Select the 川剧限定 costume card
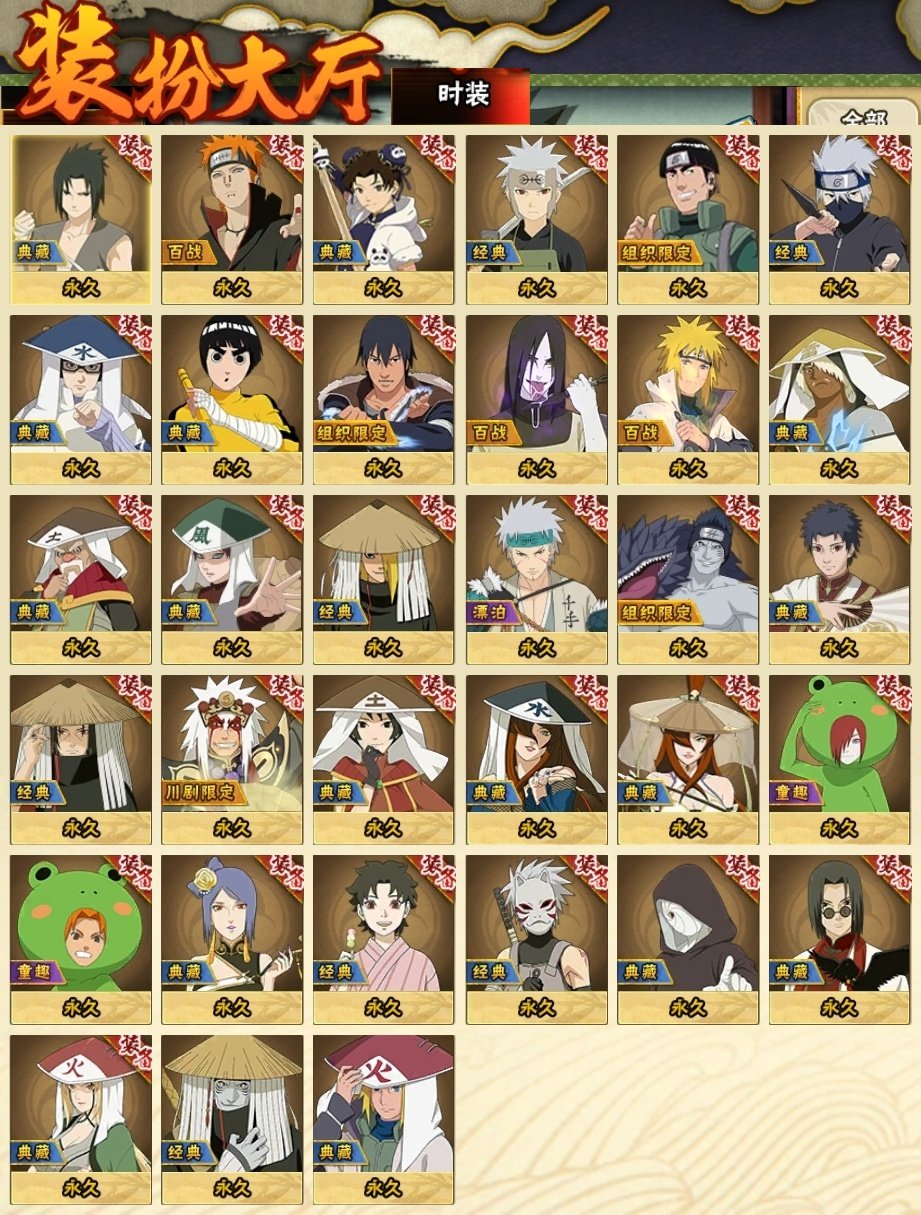 point(232,759)
